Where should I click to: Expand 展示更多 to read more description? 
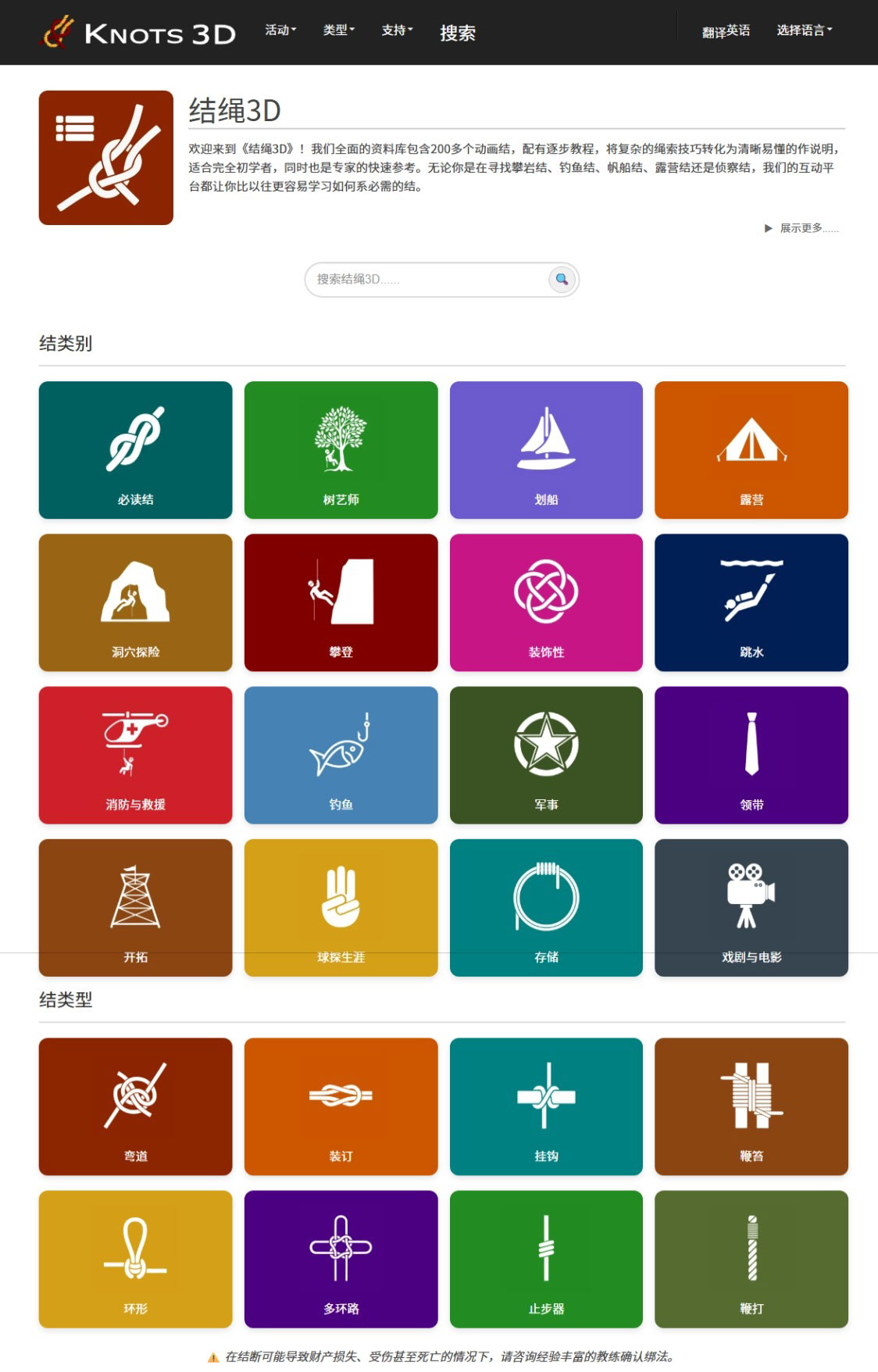pyautogui.click(x=802, y=228)
